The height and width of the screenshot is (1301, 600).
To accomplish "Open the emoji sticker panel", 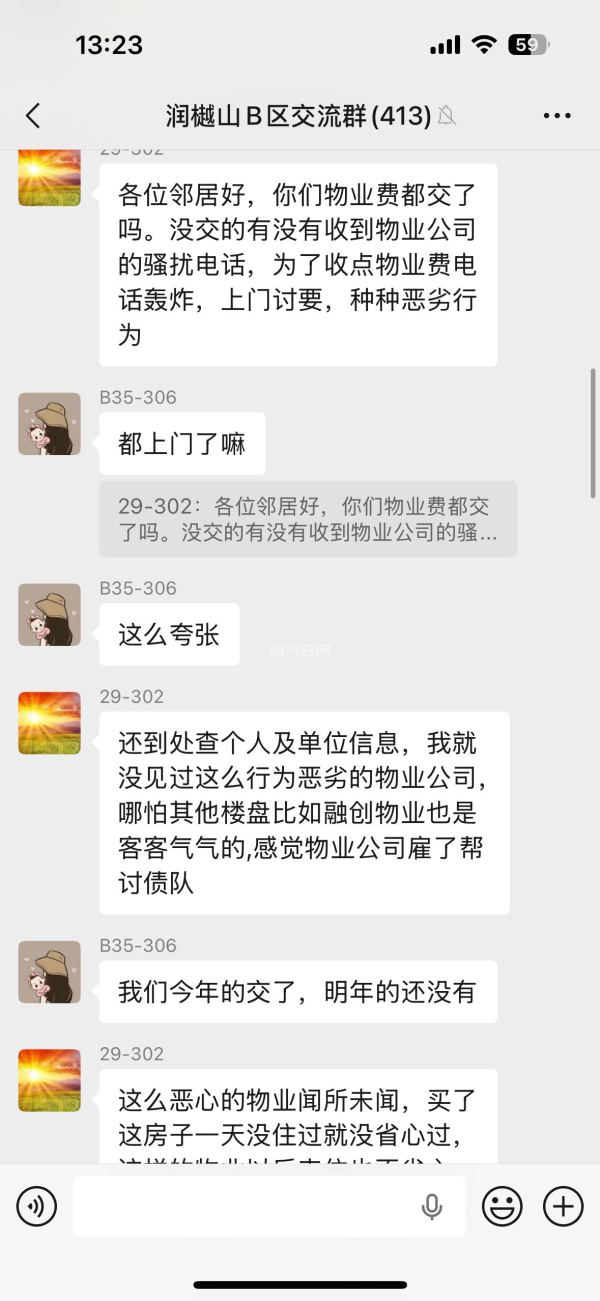I will [502, 1207].
